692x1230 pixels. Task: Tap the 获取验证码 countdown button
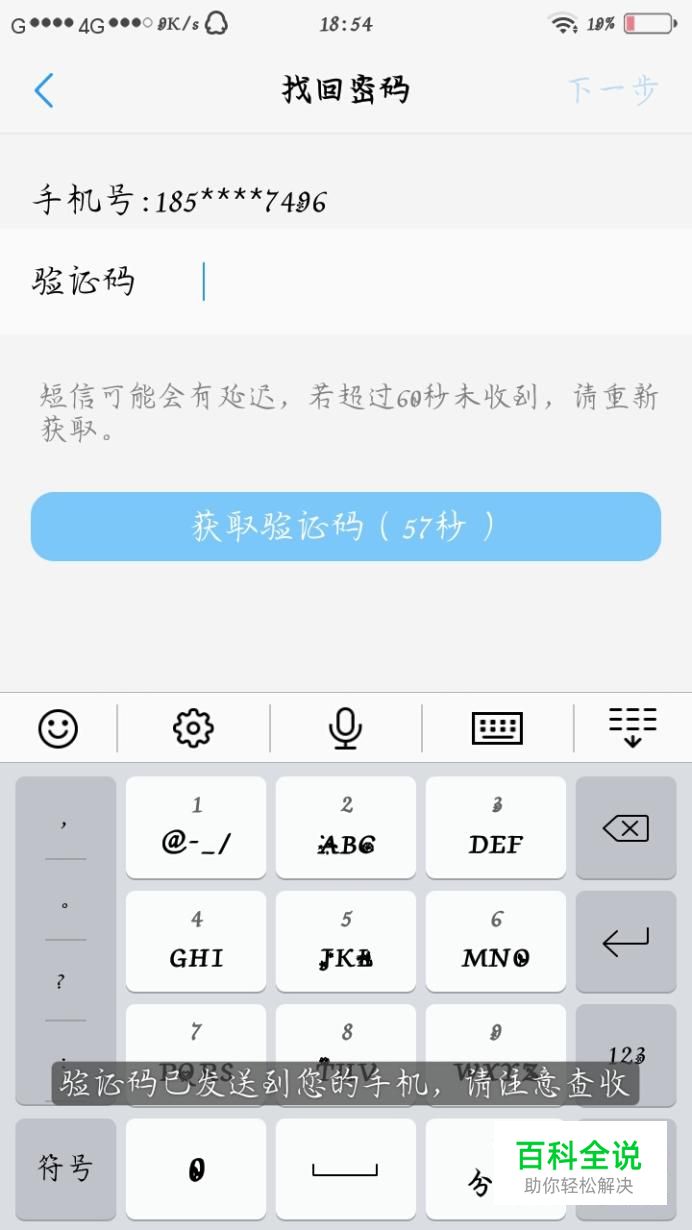point(346,526)
